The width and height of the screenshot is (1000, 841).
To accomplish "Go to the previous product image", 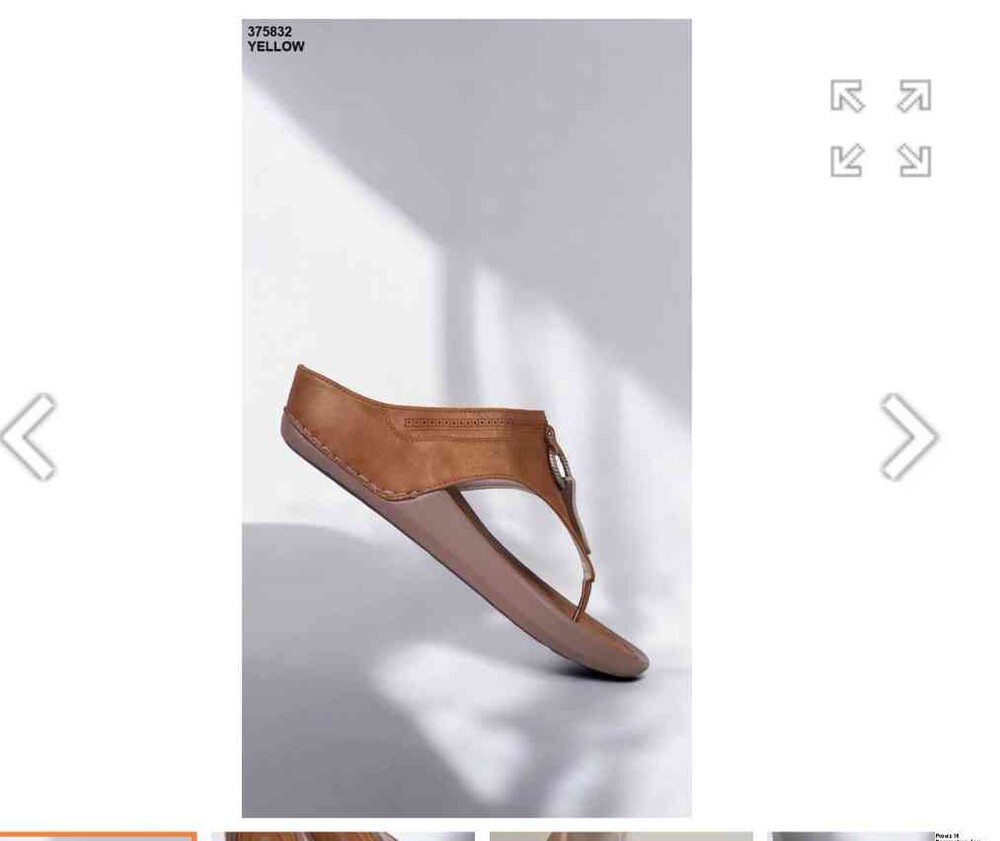I will pyautogui.click(x=29, y=437).
